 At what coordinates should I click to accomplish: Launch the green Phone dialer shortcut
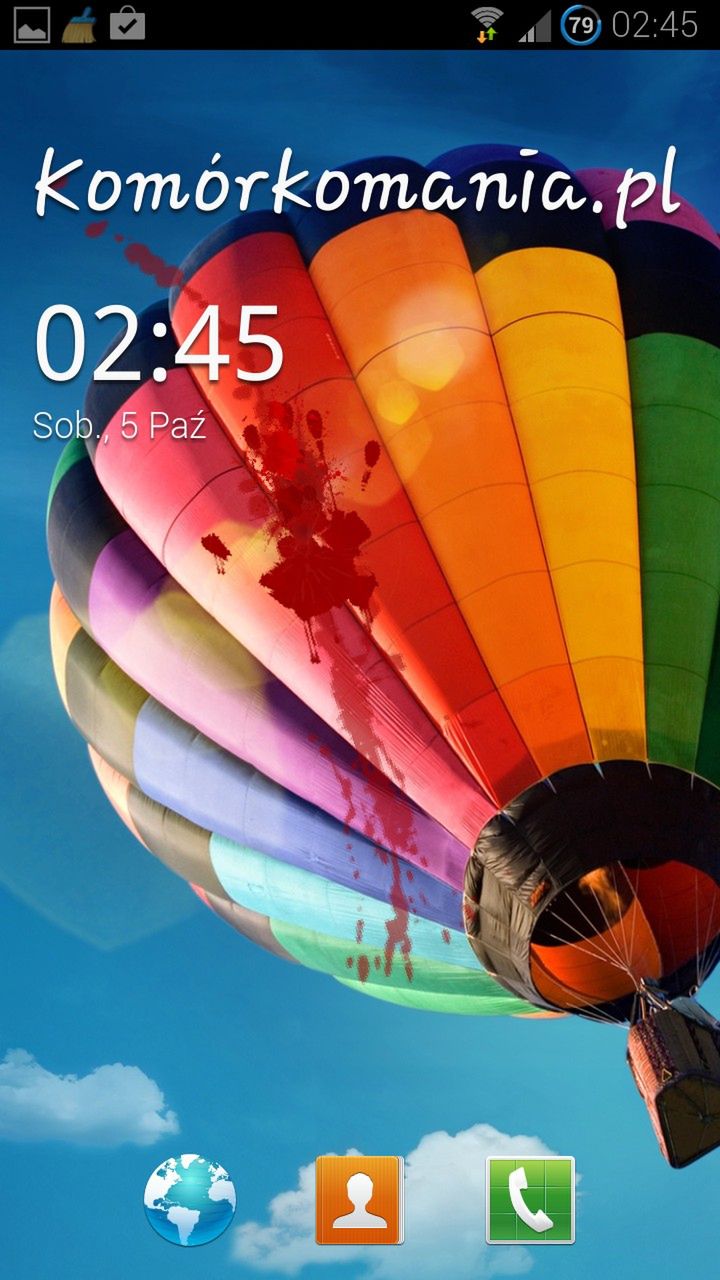coord(530,1199)
